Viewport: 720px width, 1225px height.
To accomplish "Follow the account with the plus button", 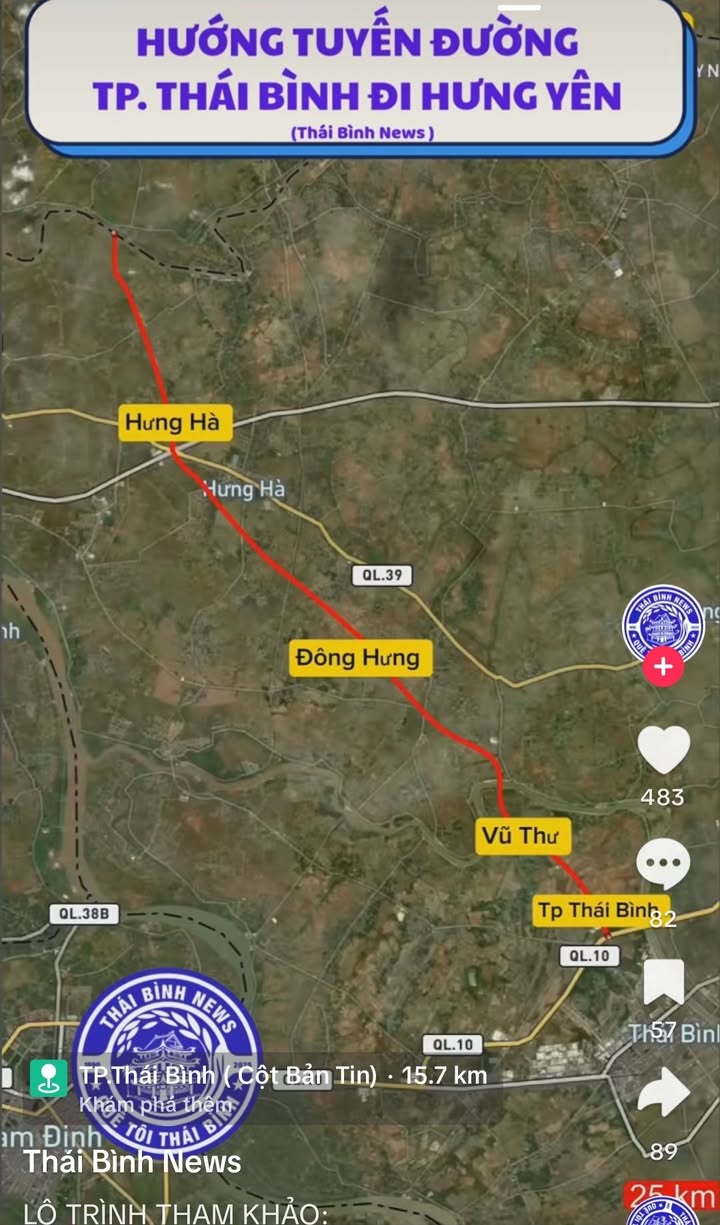I will pyautogui.click(x=663, y=665).
